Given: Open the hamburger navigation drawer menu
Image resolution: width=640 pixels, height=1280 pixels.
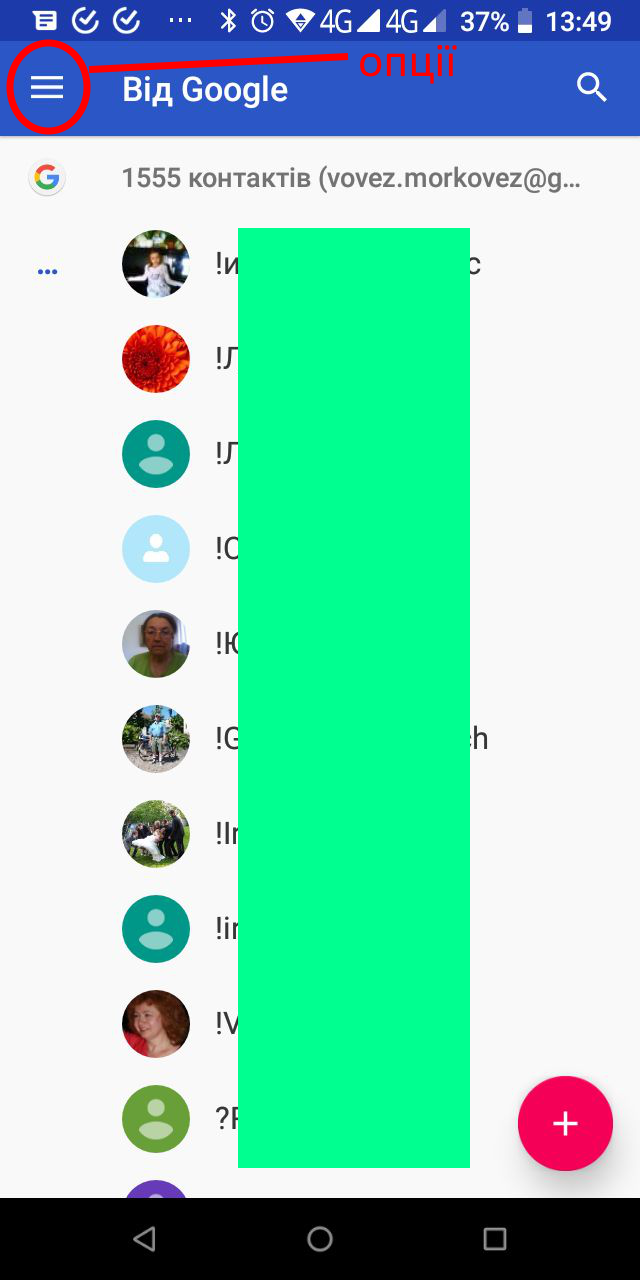Looking at the screenshot, I should click(47, 88).
